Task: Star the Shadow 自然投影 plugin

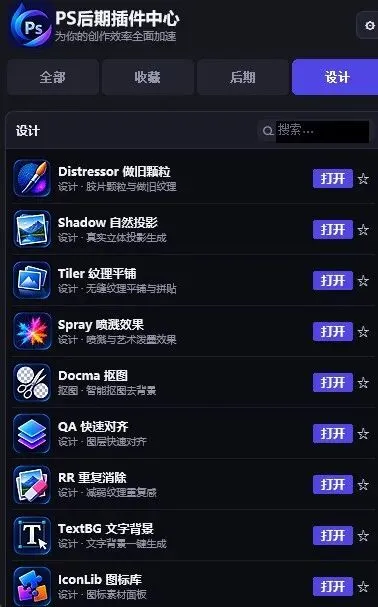Action: pos(363,230)
